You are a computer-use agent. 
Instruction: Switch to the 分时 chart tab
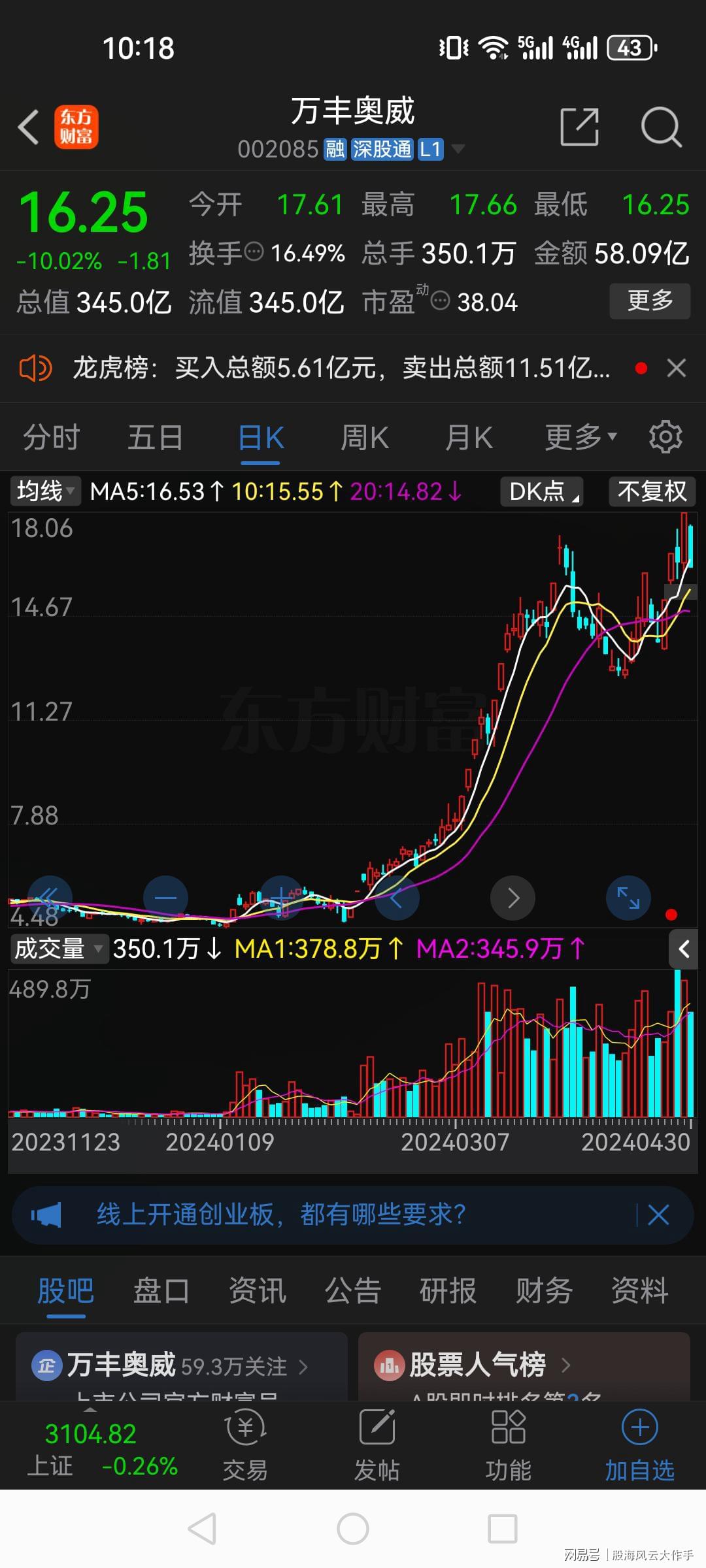click(x=52, y=437)
